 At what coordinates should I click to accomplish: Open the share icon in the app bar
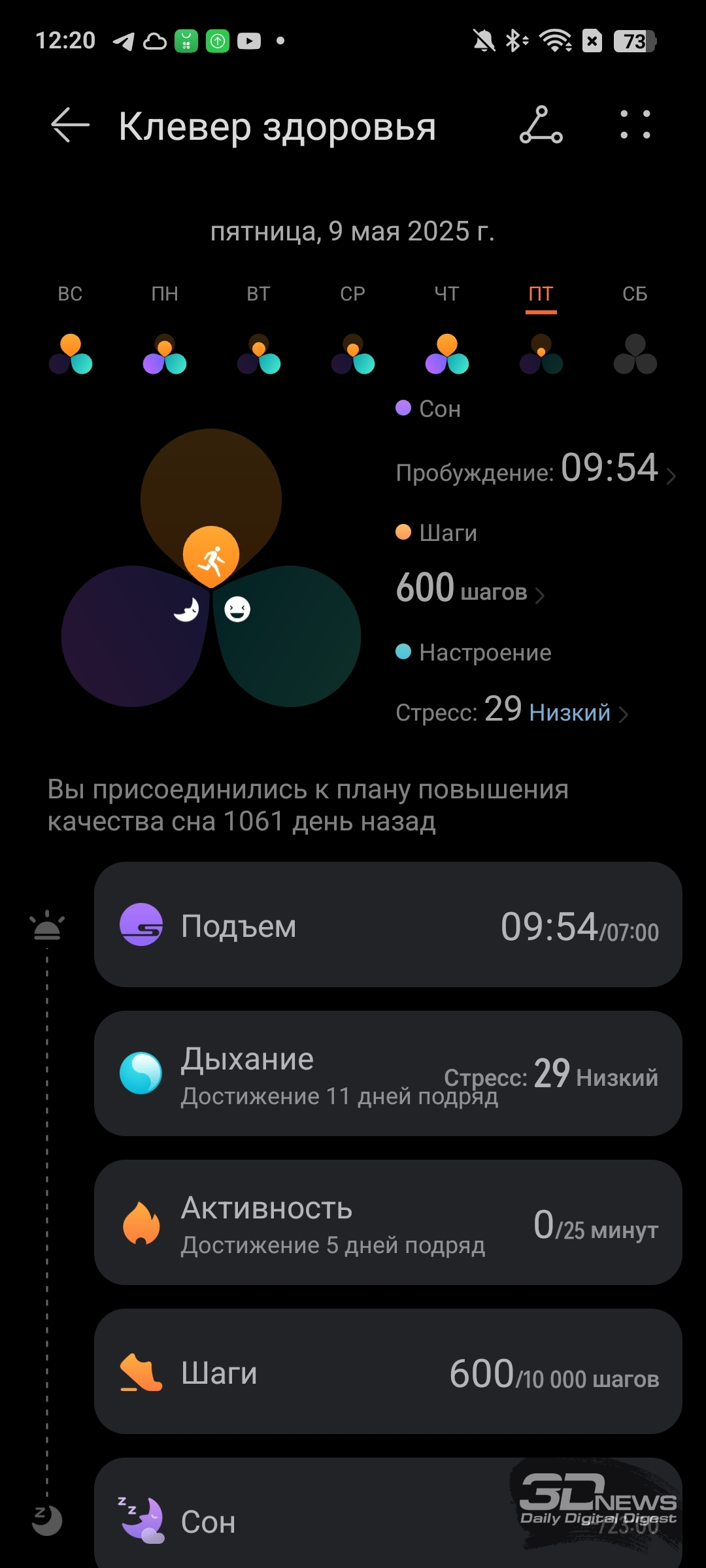tap(541, 125)
